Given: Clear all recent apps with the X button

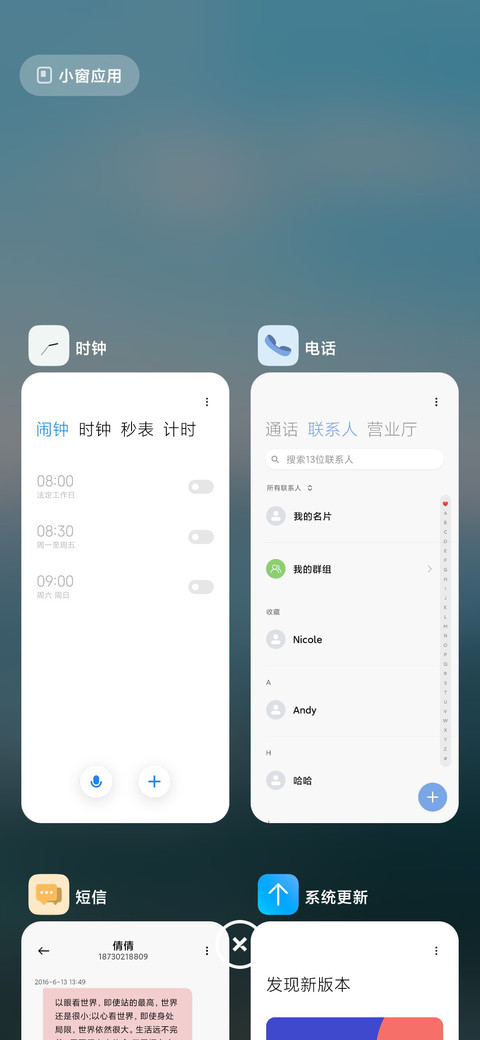Looking at the screenshot, I should pyautogui.click(x=239, y=944).
